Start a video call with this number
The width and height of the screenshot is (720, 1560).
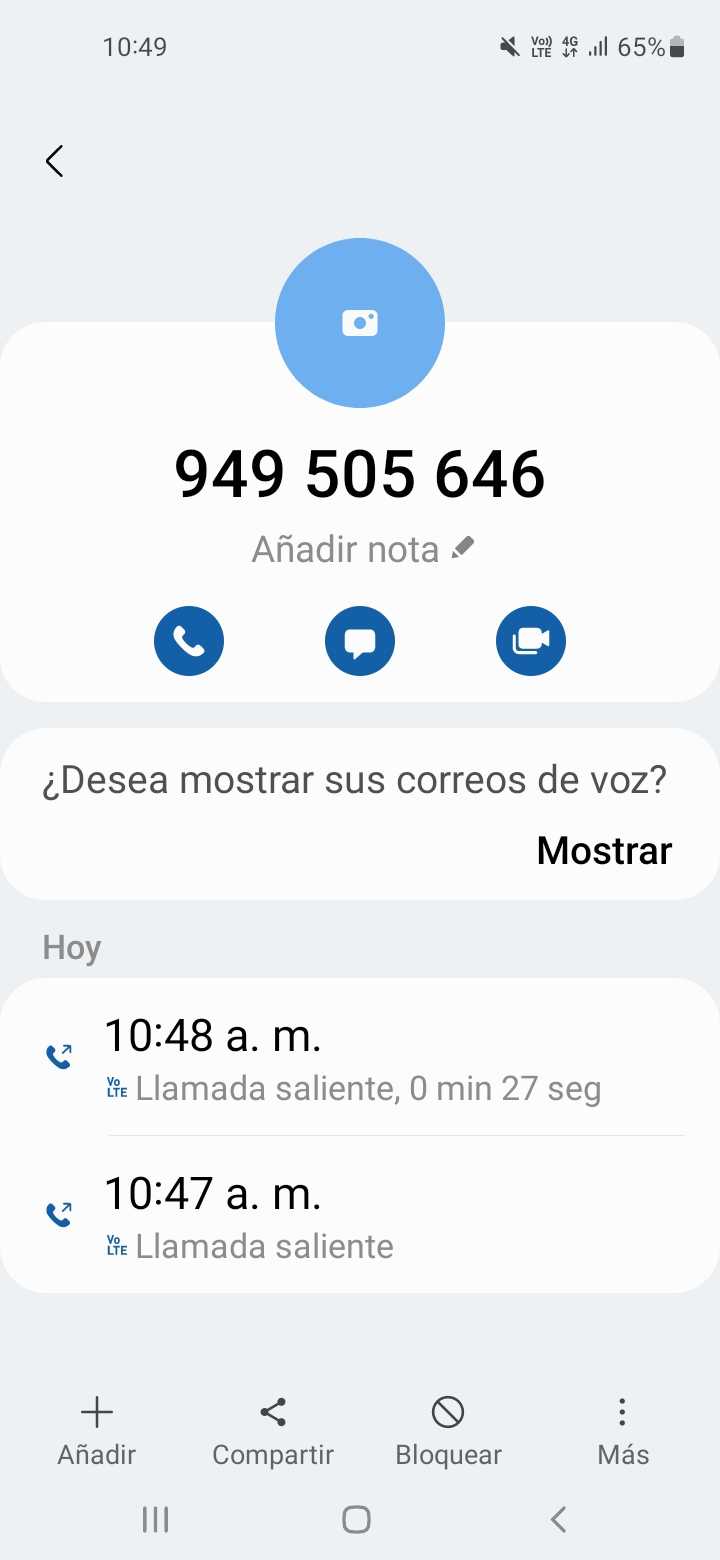tap(531, 641)
